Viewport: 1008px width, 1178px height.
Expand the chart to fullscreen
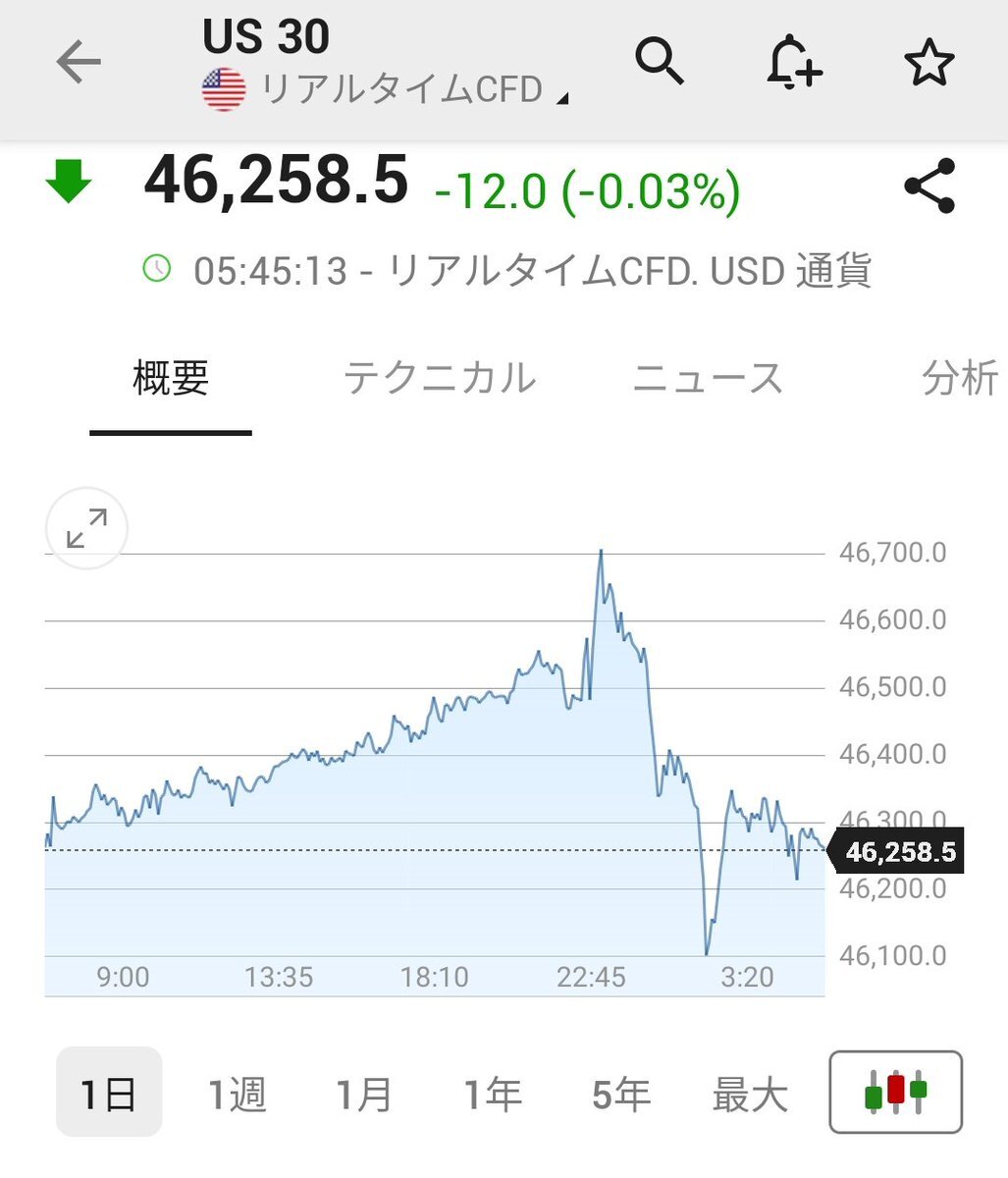tap(87, 528)
